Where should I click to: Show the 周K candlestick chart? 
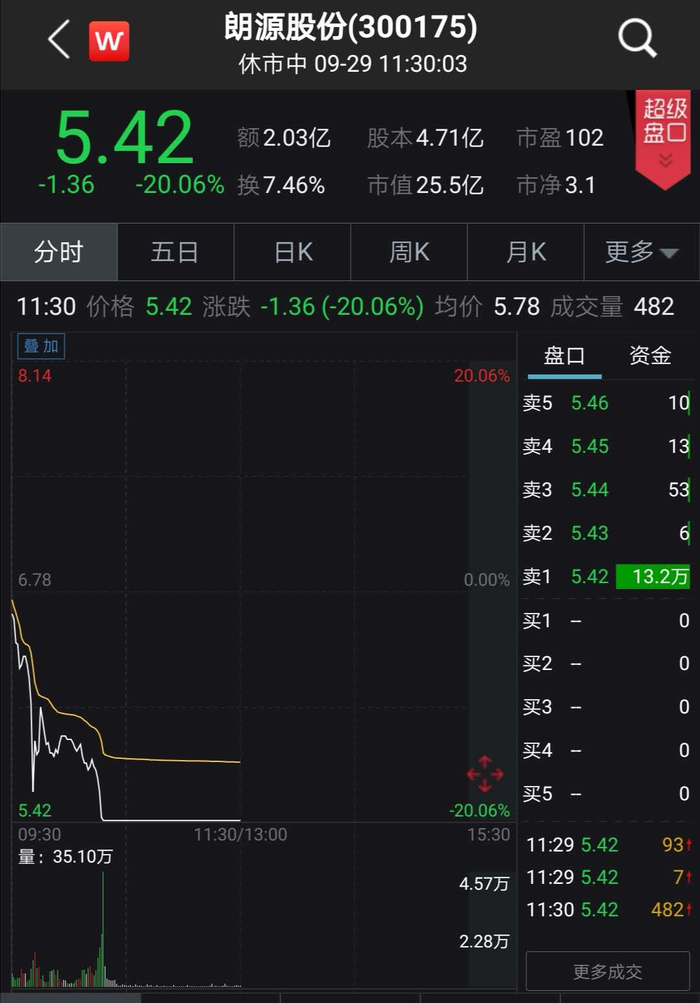[409, 252]
